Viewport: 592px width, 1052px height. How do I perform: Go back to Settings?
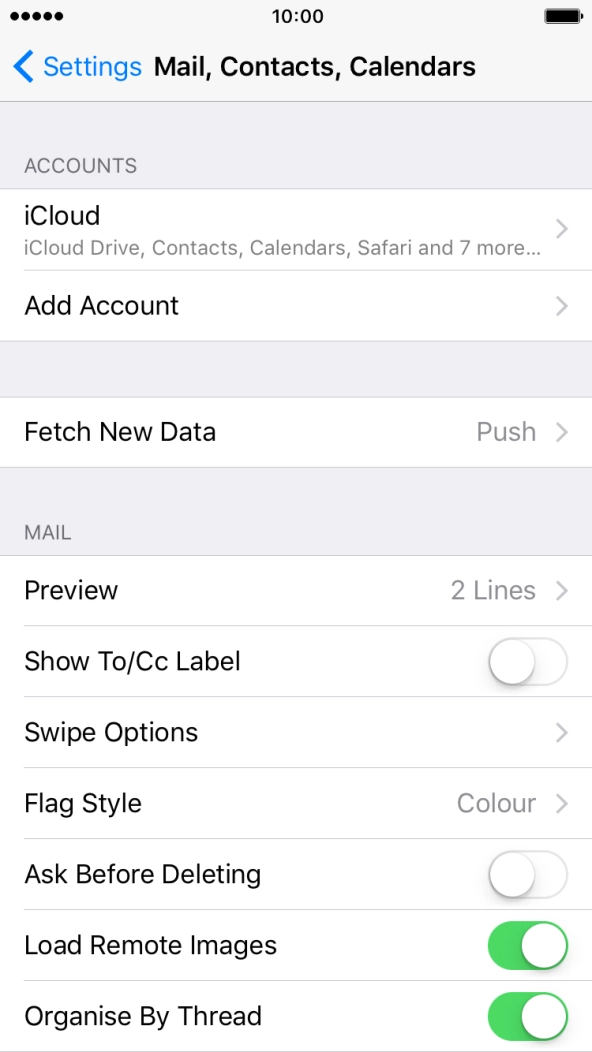[x=77, y=67]
